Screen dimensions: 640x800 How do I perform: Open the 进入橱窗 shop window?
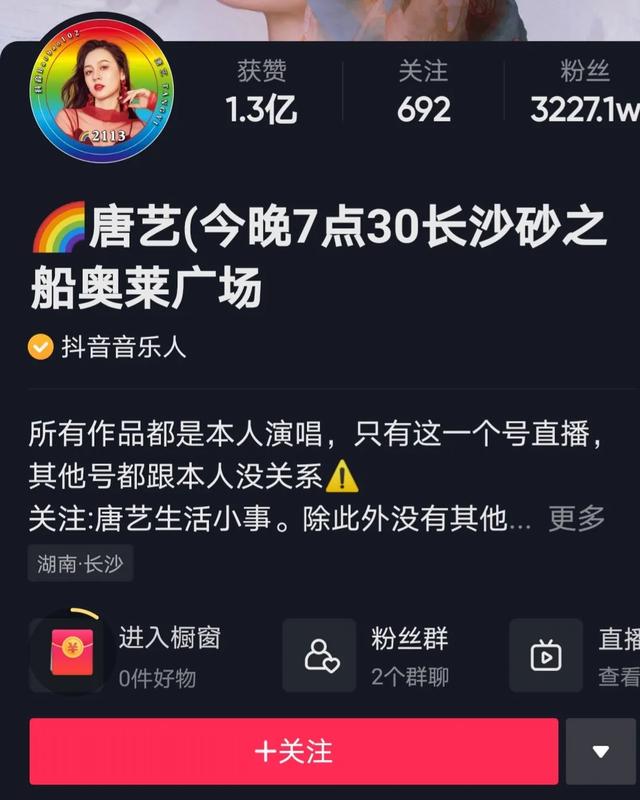[130, 656]
